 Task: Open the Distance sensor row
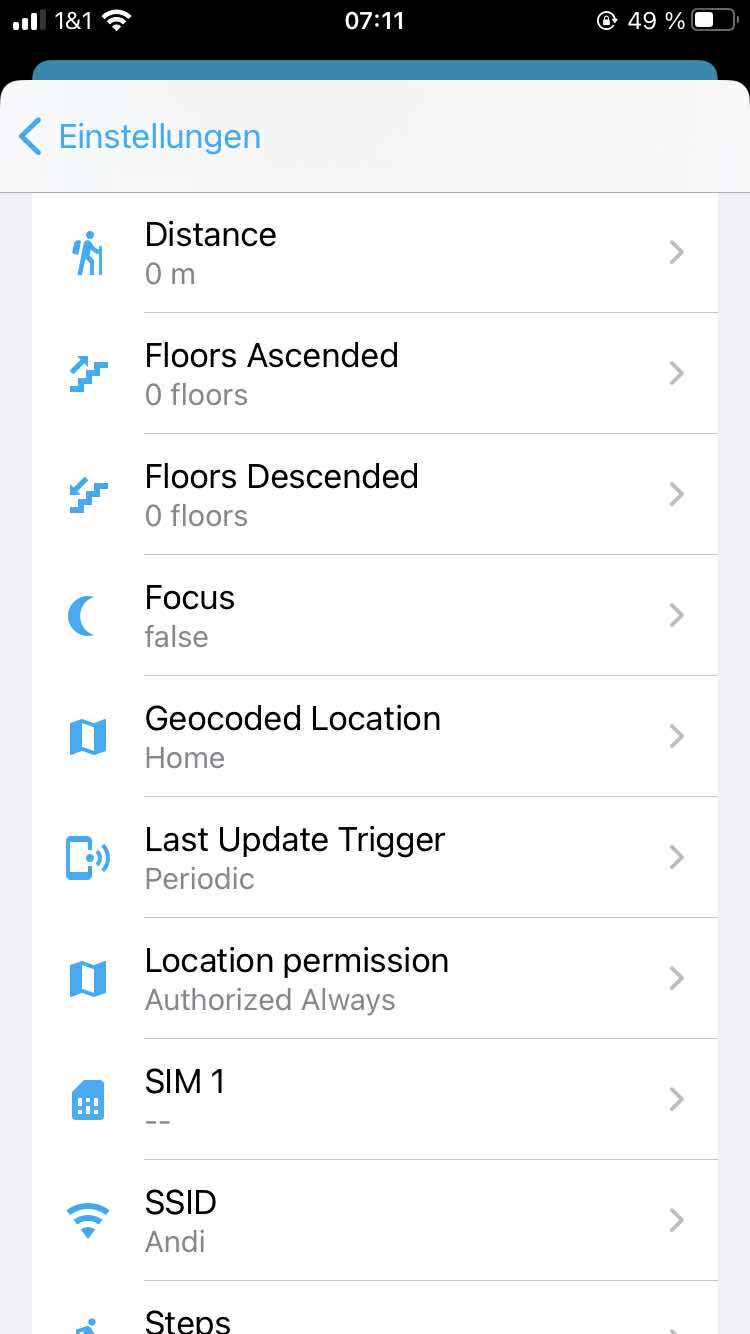pyautogui.click(x=375, y=253)
